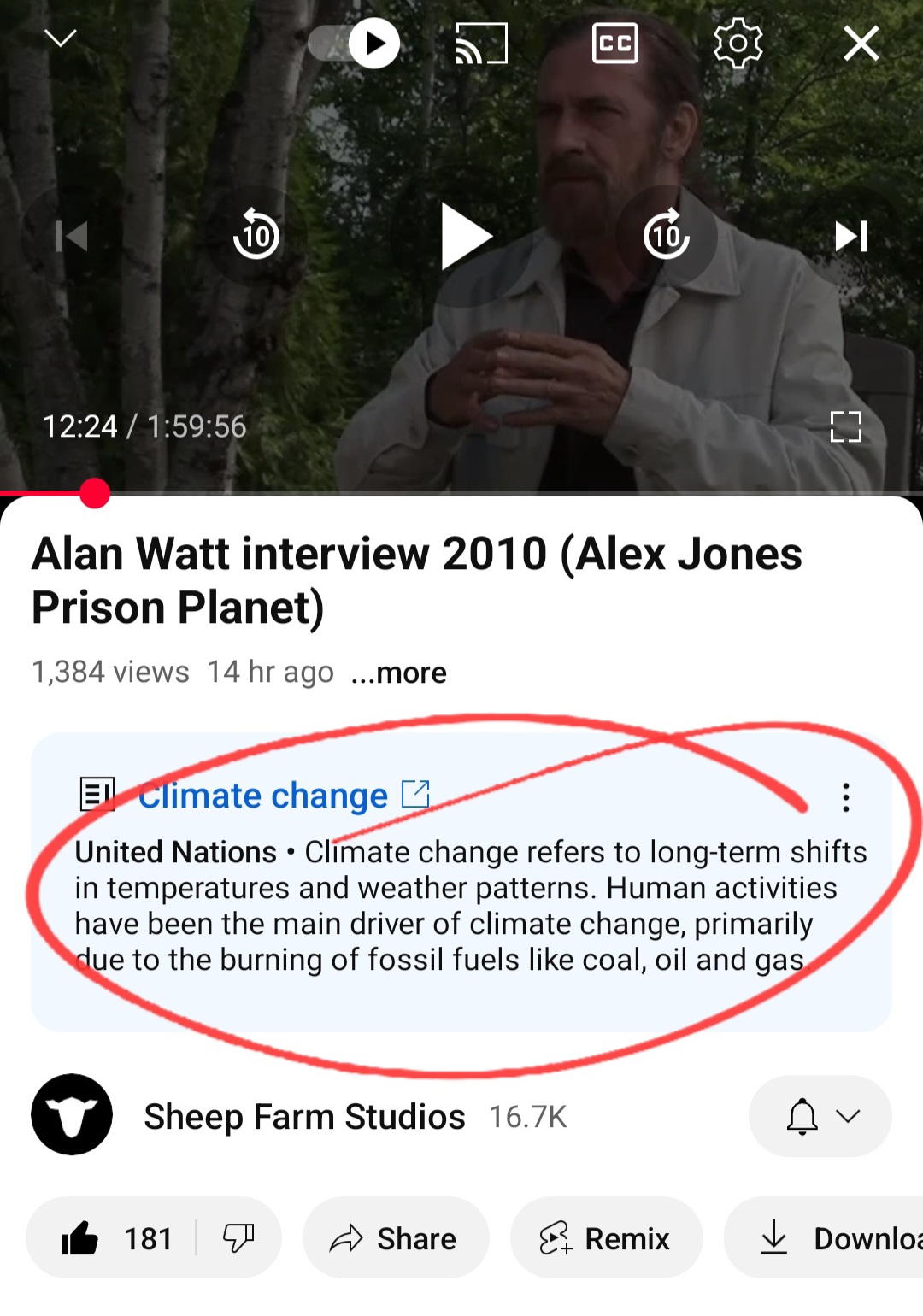This screenshot has width=923, height=1316.
Task: Skip forward 10 seconds
Action: tap(667, 236)
